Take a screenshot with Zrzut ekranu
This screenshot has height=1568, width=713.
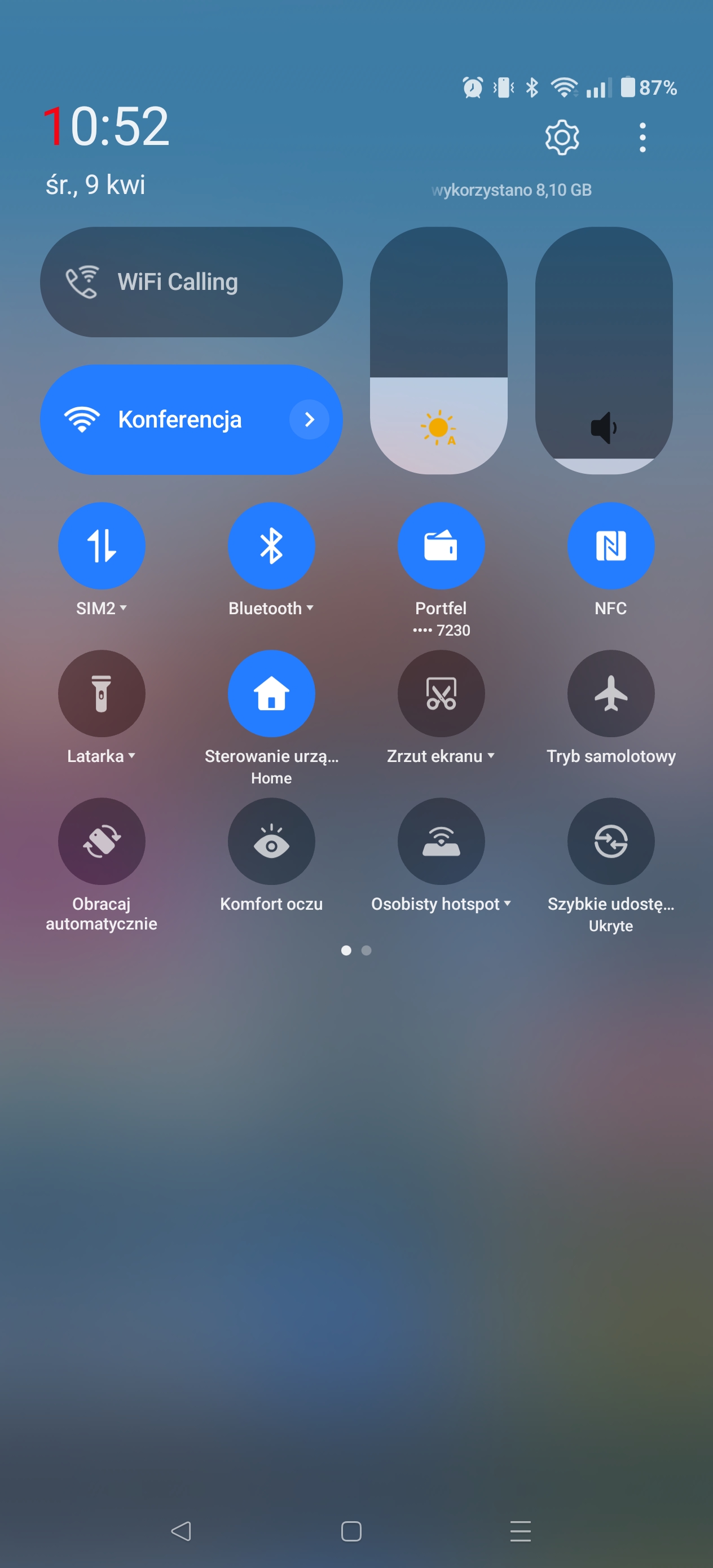[442, 693]
